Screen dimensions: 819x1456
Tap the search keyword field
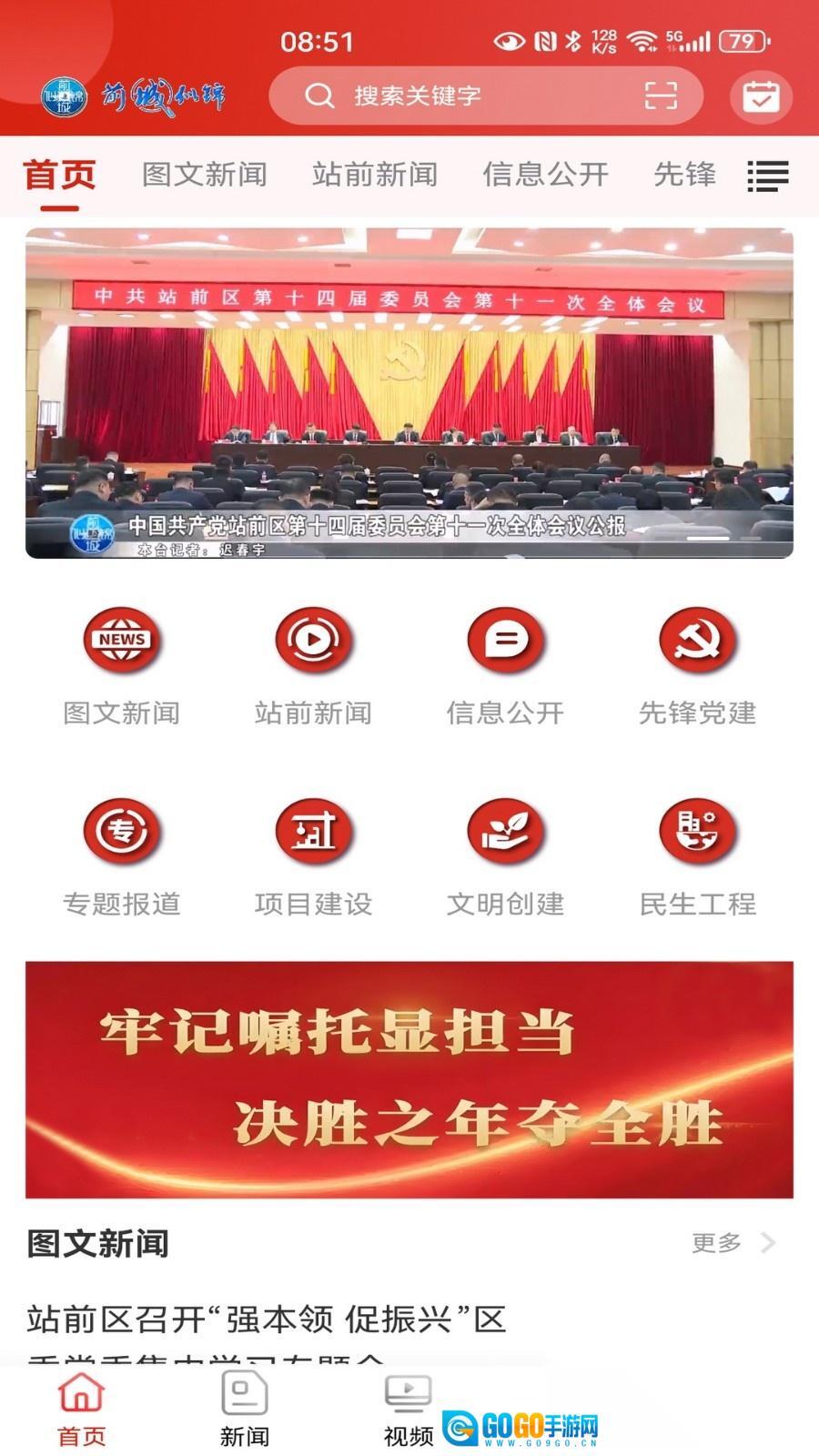click(x=473, y=96)
